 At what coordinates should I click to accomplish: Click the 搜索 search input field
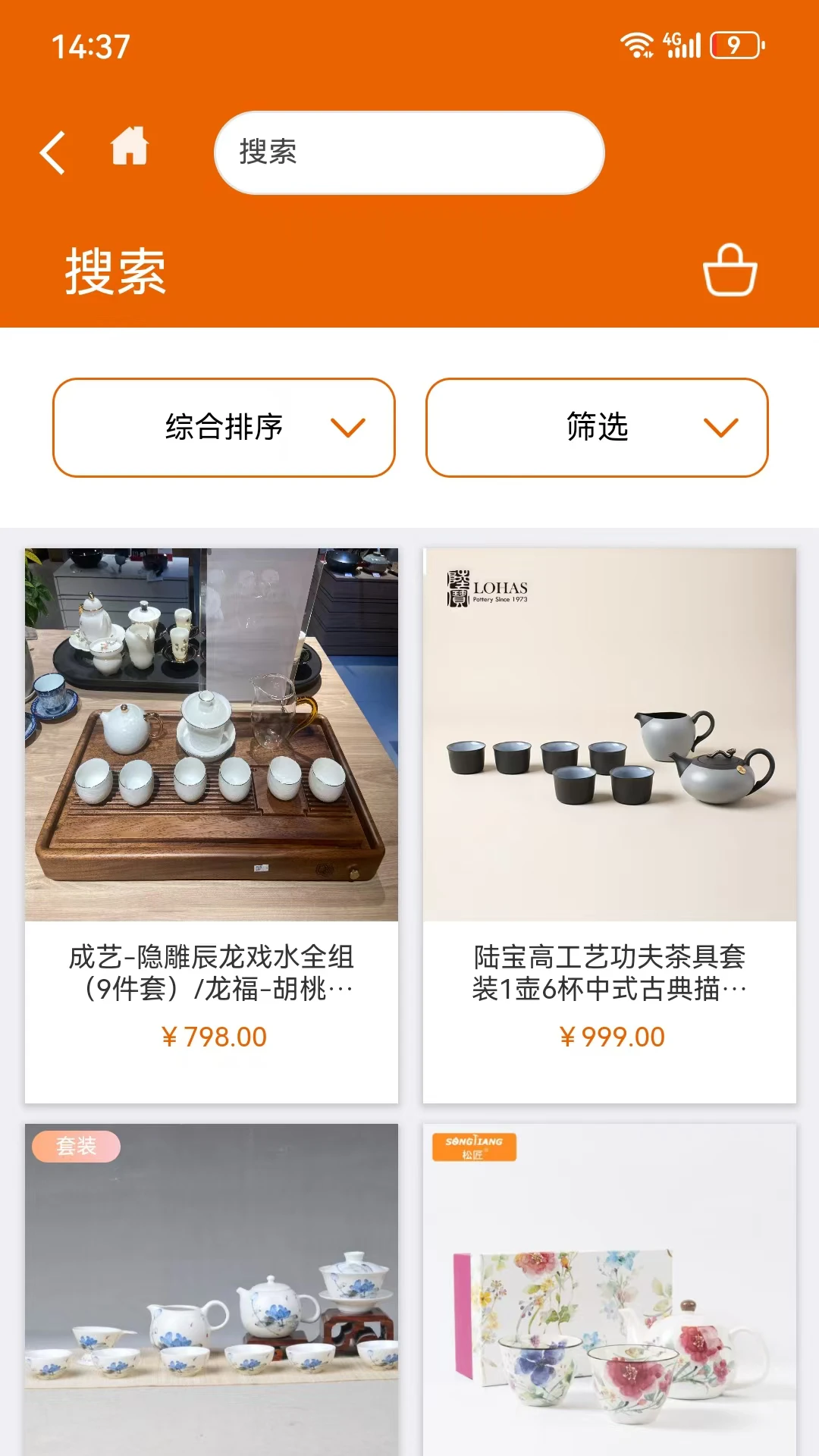tap(409, 152)
